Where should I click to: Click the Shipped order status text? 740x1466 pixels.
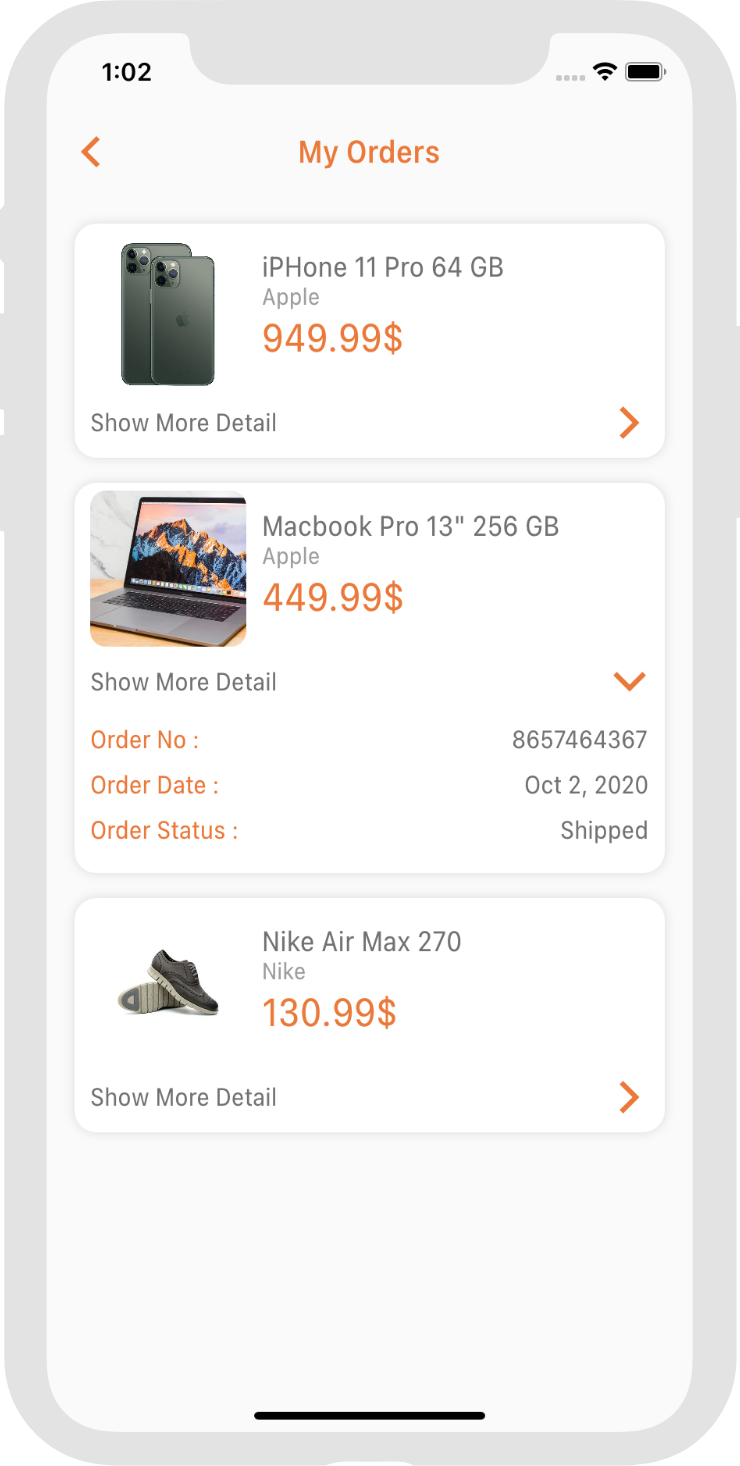(x=603, y=830)
